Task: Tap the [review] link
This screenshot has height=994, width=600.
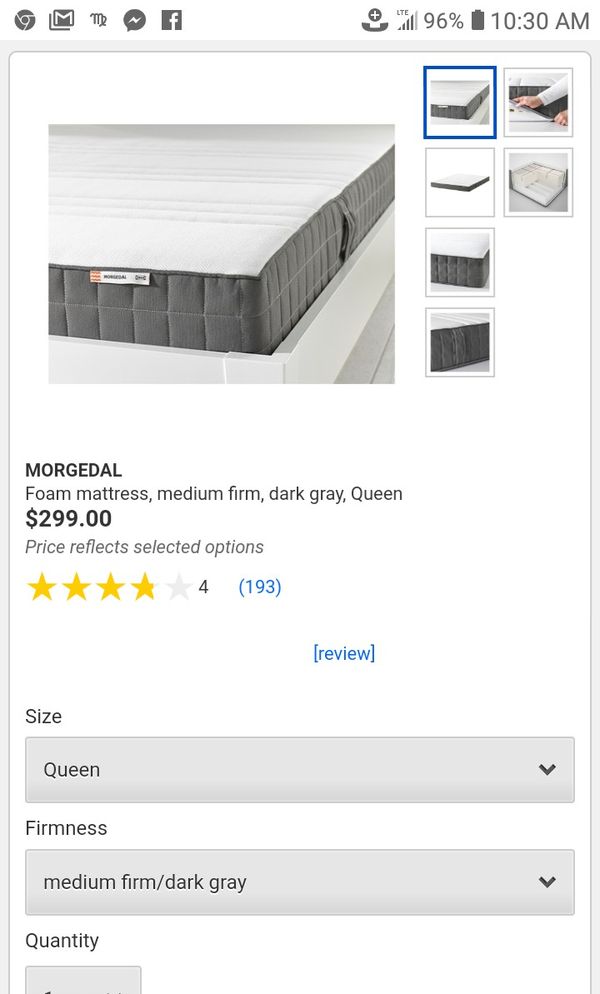Action: tap(344, 653)
